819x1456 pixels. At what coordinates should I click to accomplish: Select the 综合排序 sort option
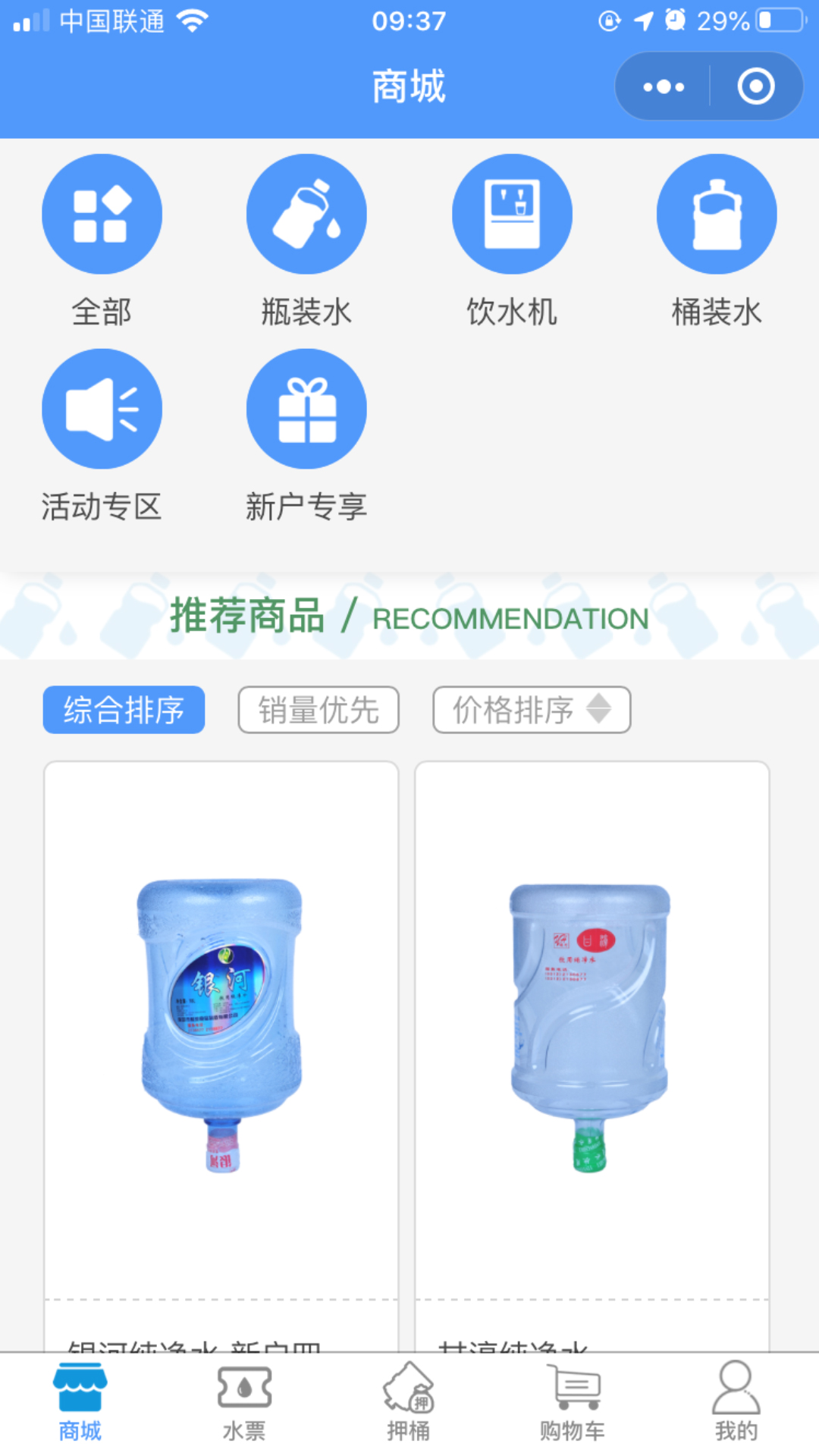click(x=124, y=710)
